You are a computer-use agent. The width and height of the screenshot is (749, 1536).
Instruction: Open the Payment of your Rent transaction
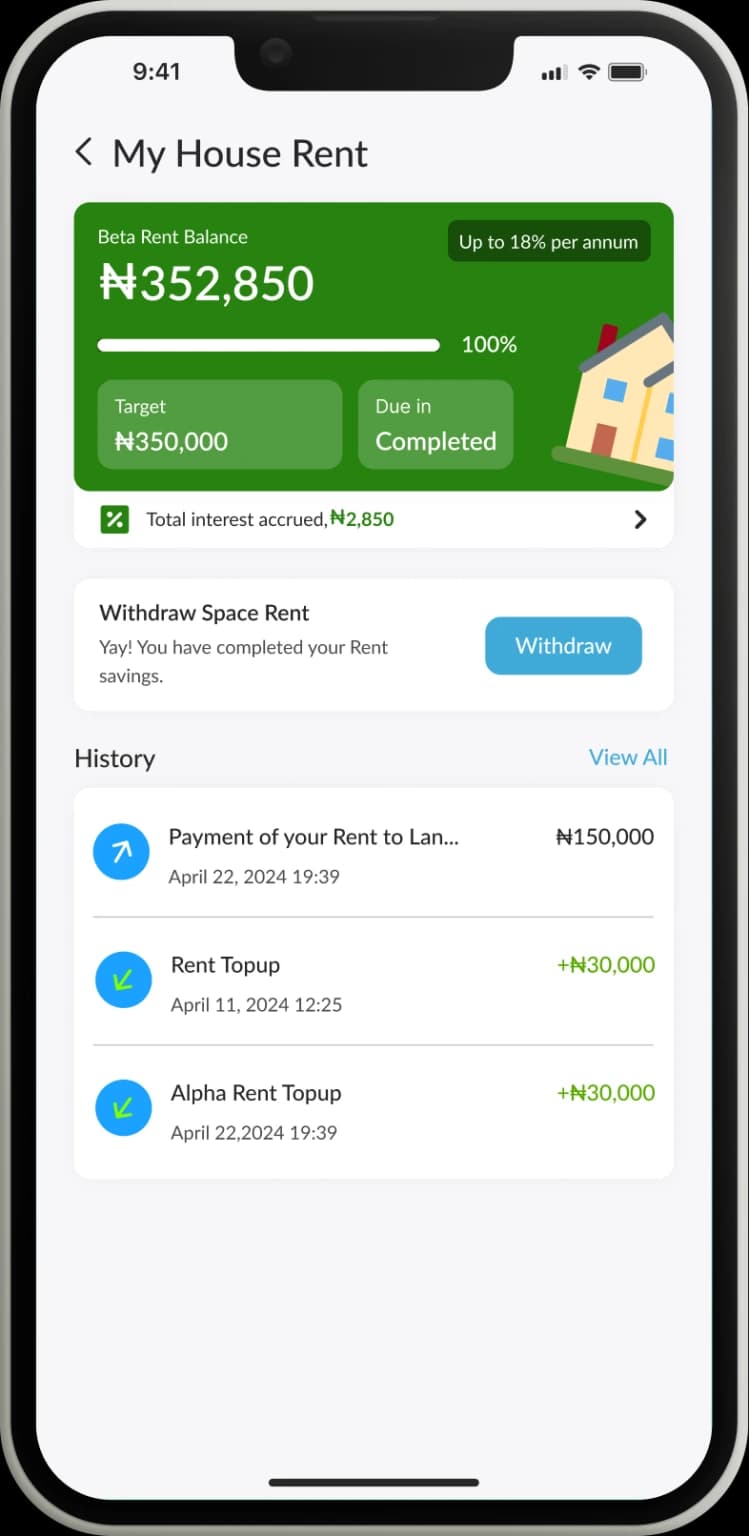point(373,853)
